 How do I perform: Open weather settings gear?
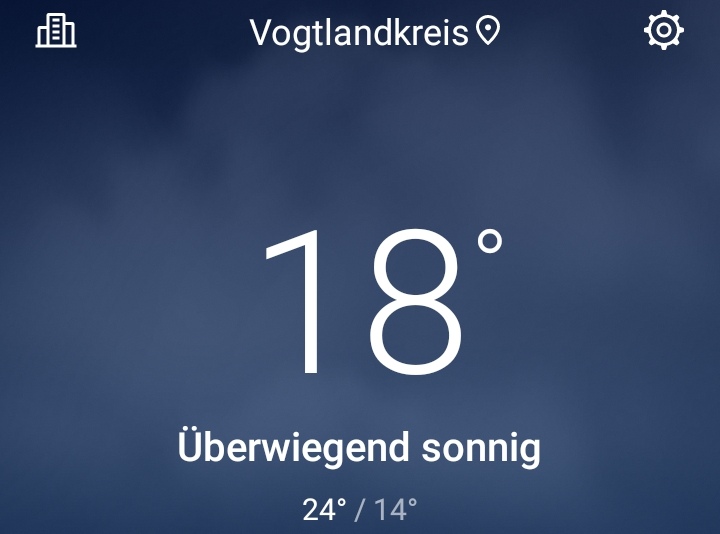663,31
